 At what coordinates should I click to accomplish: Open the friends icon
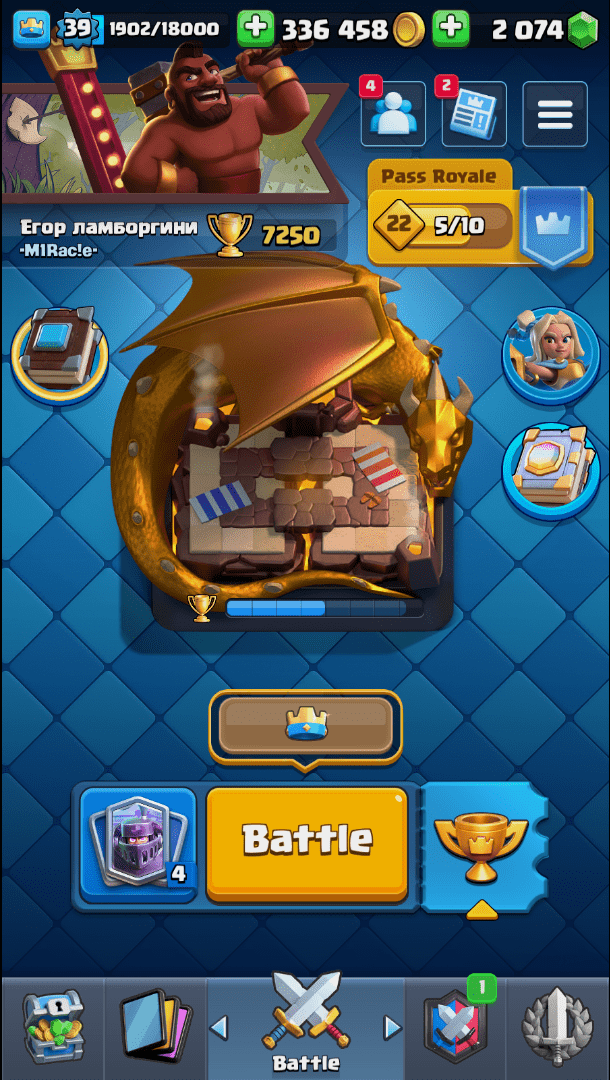392,115
